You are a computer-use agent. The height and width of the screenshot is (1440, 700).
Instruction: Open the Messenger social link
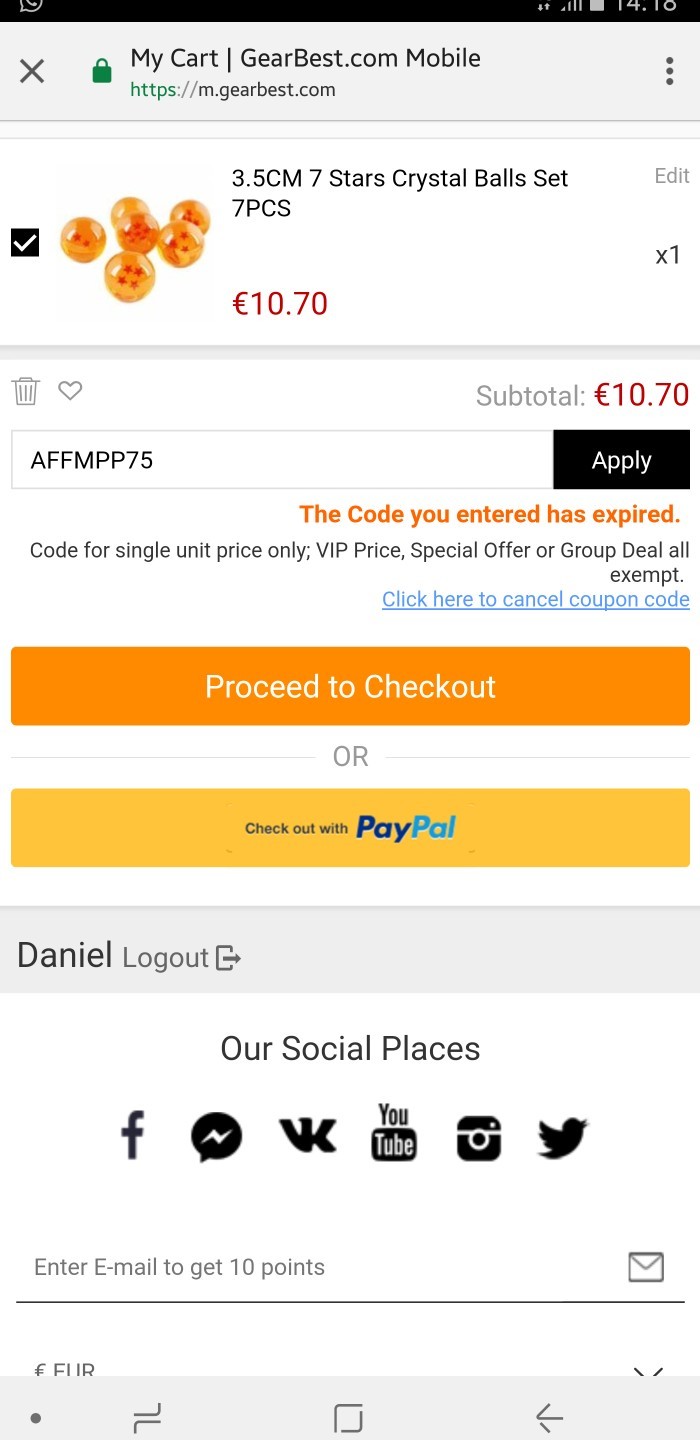pyautogui.click(x=217, y=1137)
